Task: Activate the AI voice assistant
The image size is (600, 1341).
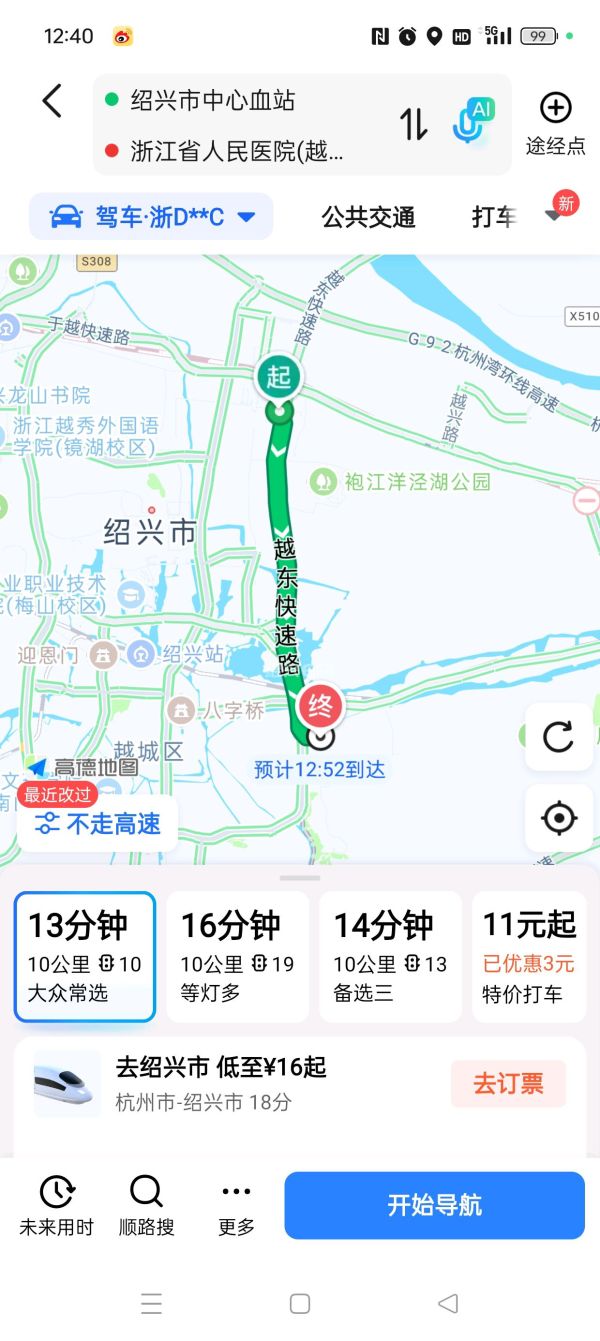Action: [x=472, y=122]
